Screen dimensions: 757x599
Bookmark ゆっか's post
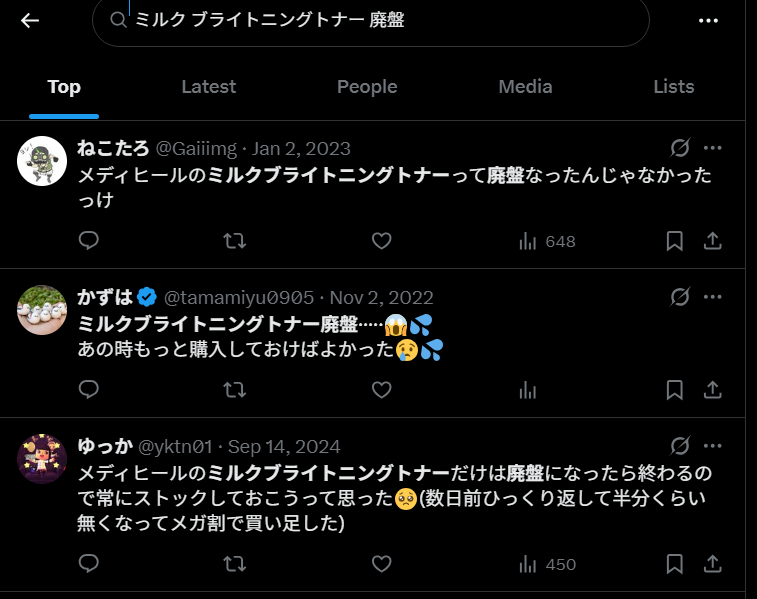pos(675,564)
